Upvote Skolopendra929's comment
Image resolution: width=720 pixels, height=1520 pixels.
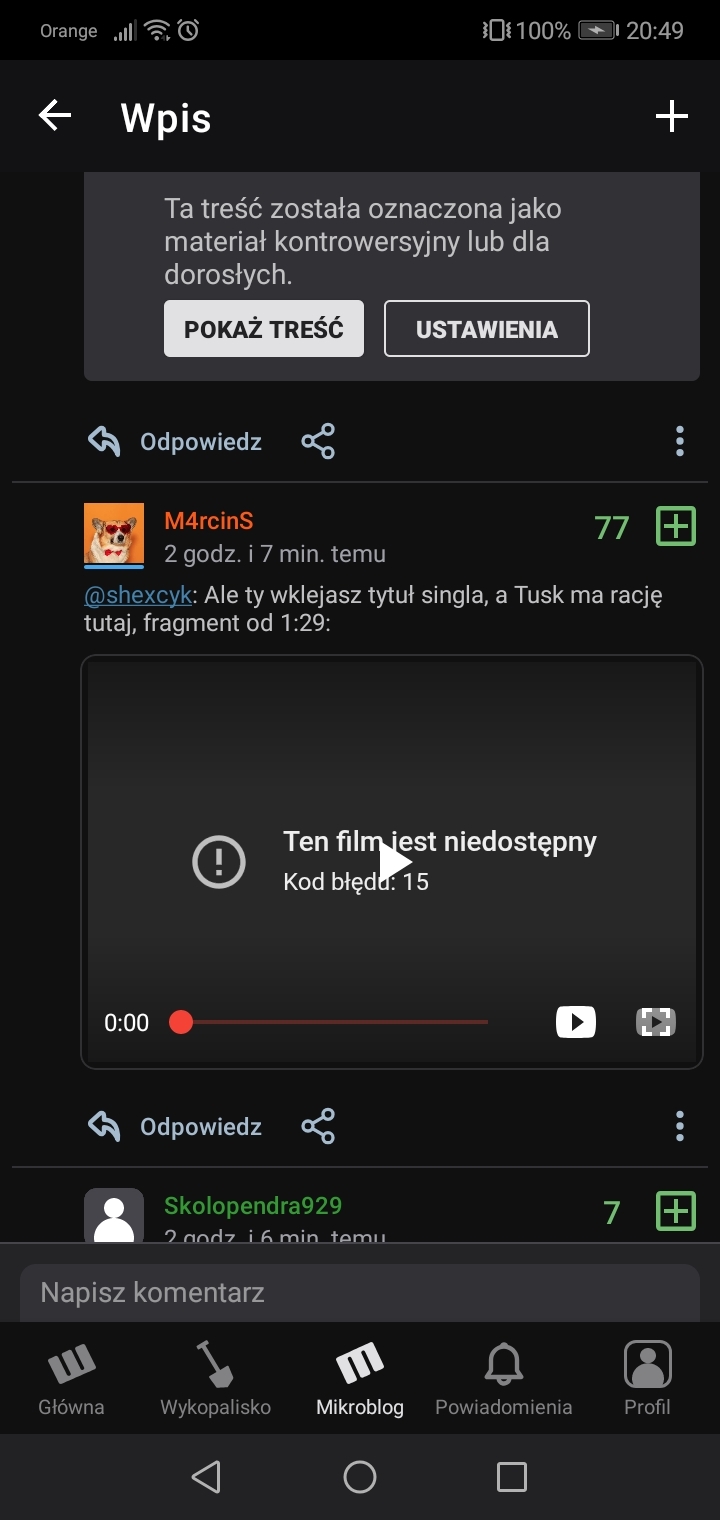[675, 1212]
